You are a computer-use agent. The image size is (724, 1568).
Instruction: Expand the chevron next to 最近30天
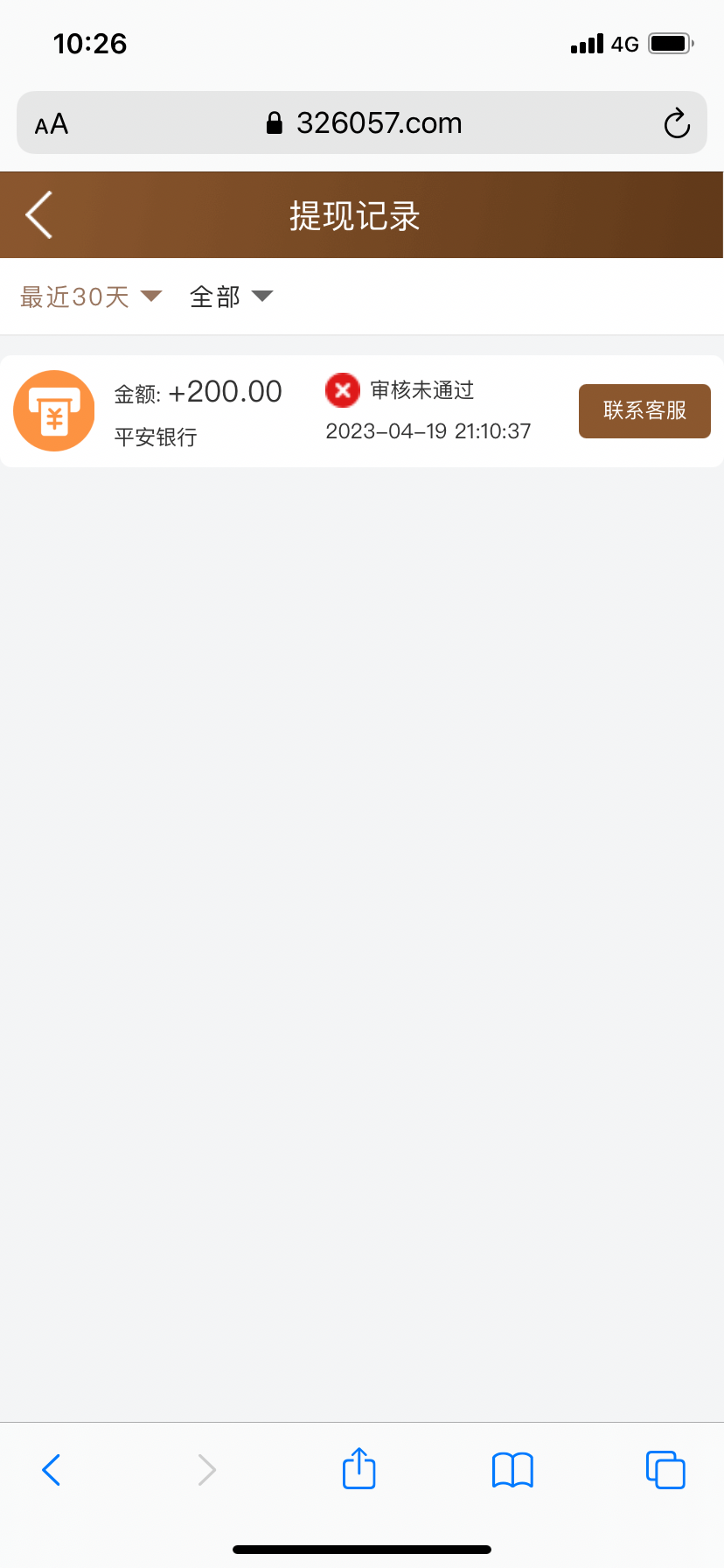pos(150,297)
